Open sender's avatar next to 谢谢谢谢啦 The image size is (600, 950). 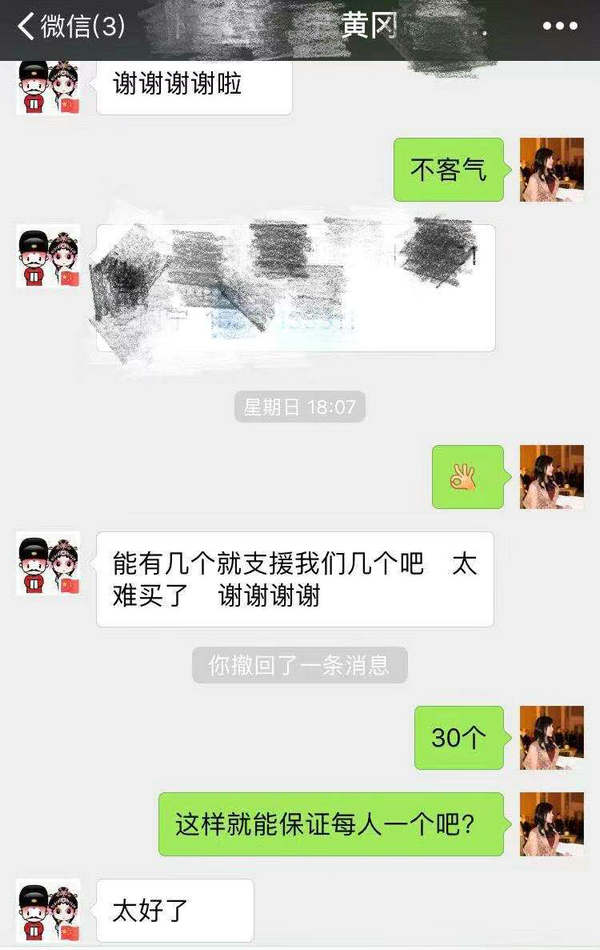tap(48, 88)
